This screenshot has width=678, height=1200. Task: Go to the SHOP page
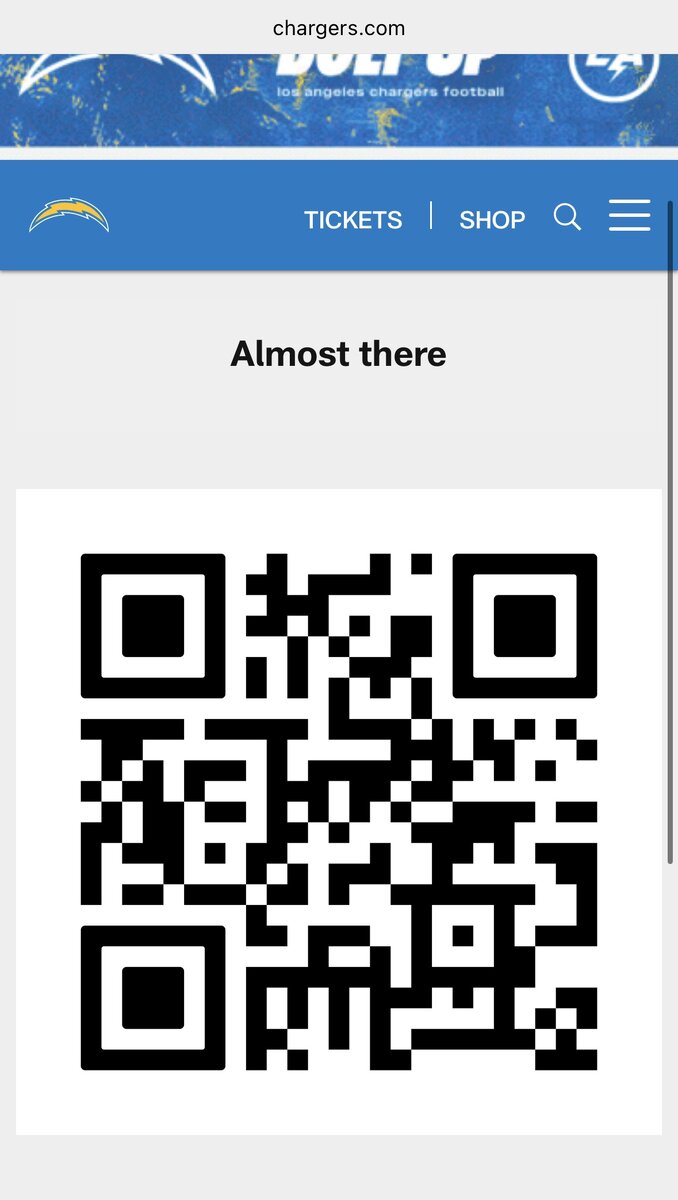[492, 220]
